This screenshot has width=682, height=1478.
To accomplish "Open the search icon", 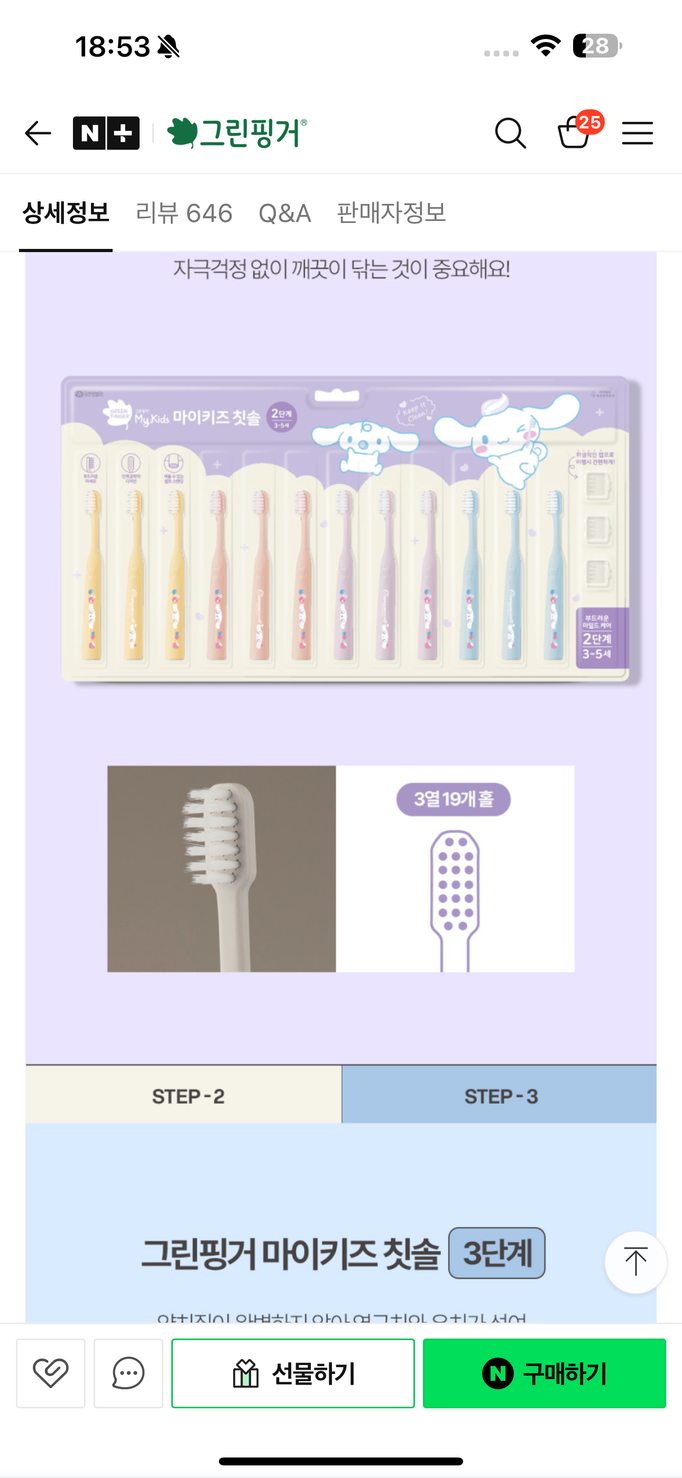I will click(510, 133).
